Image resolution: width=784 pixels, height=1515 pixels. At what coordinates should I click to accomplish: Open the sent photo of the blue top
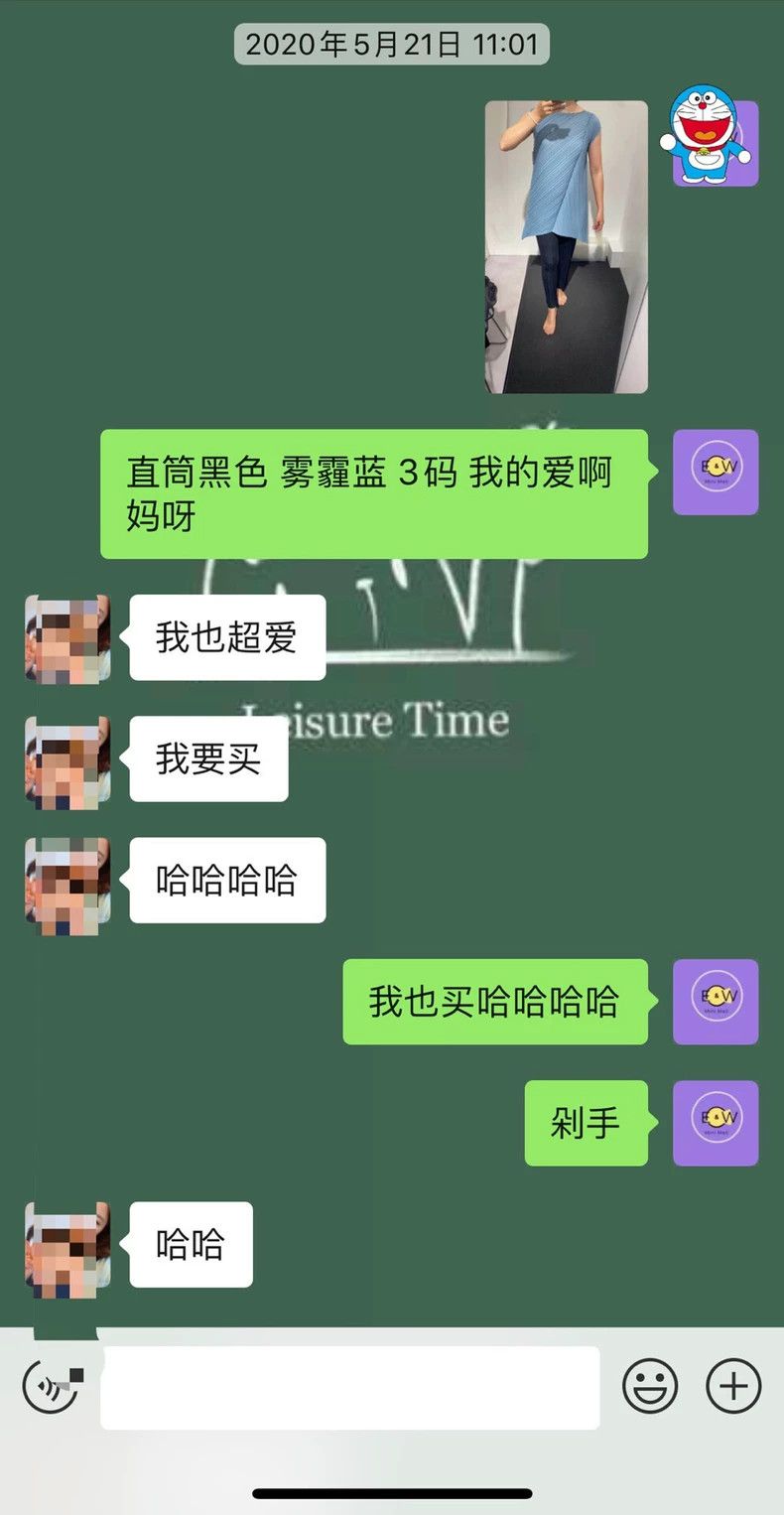[x=566, y=247]
